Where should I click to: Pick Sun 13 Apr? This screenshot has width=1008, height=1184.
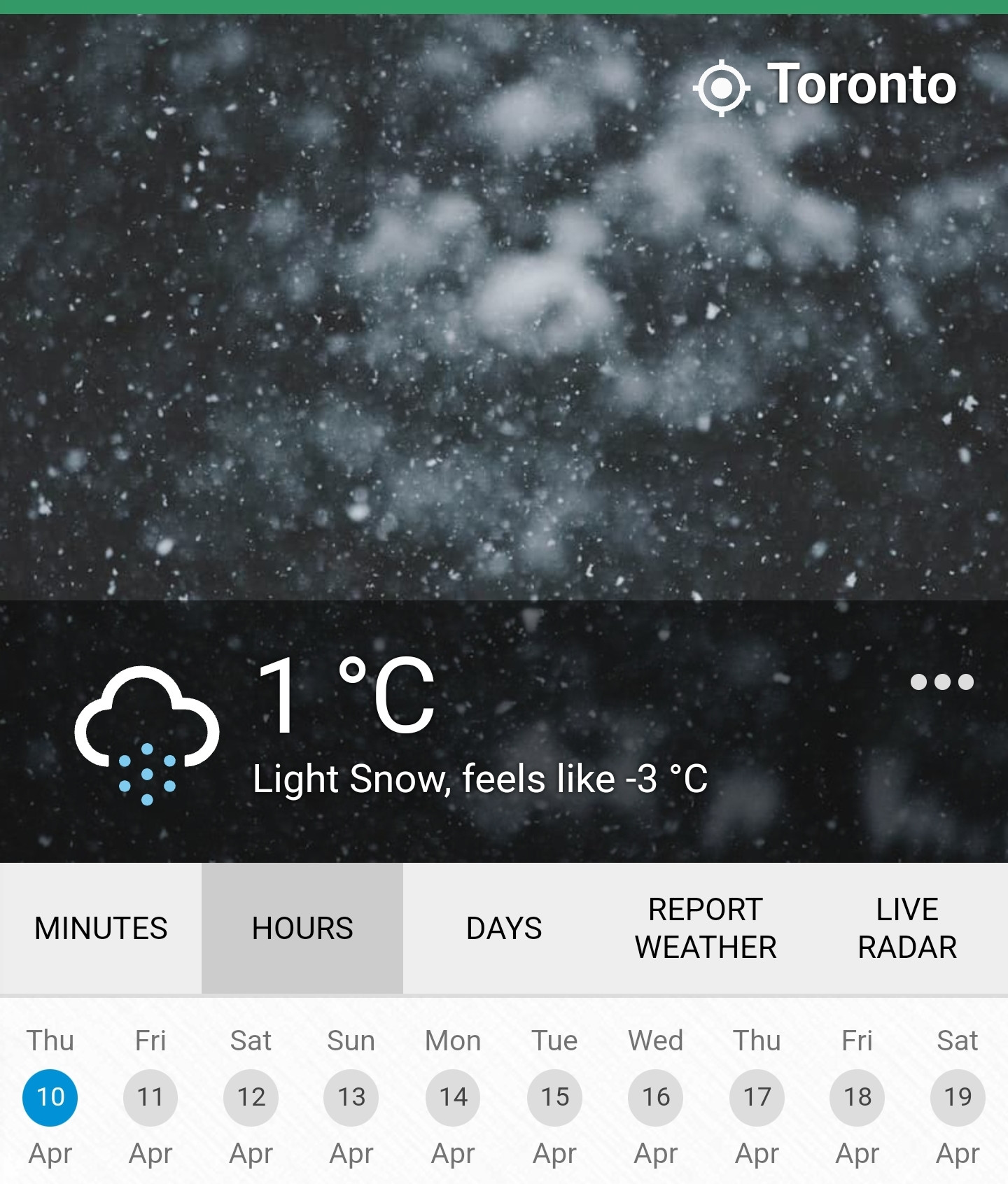tap(351, 1097)
